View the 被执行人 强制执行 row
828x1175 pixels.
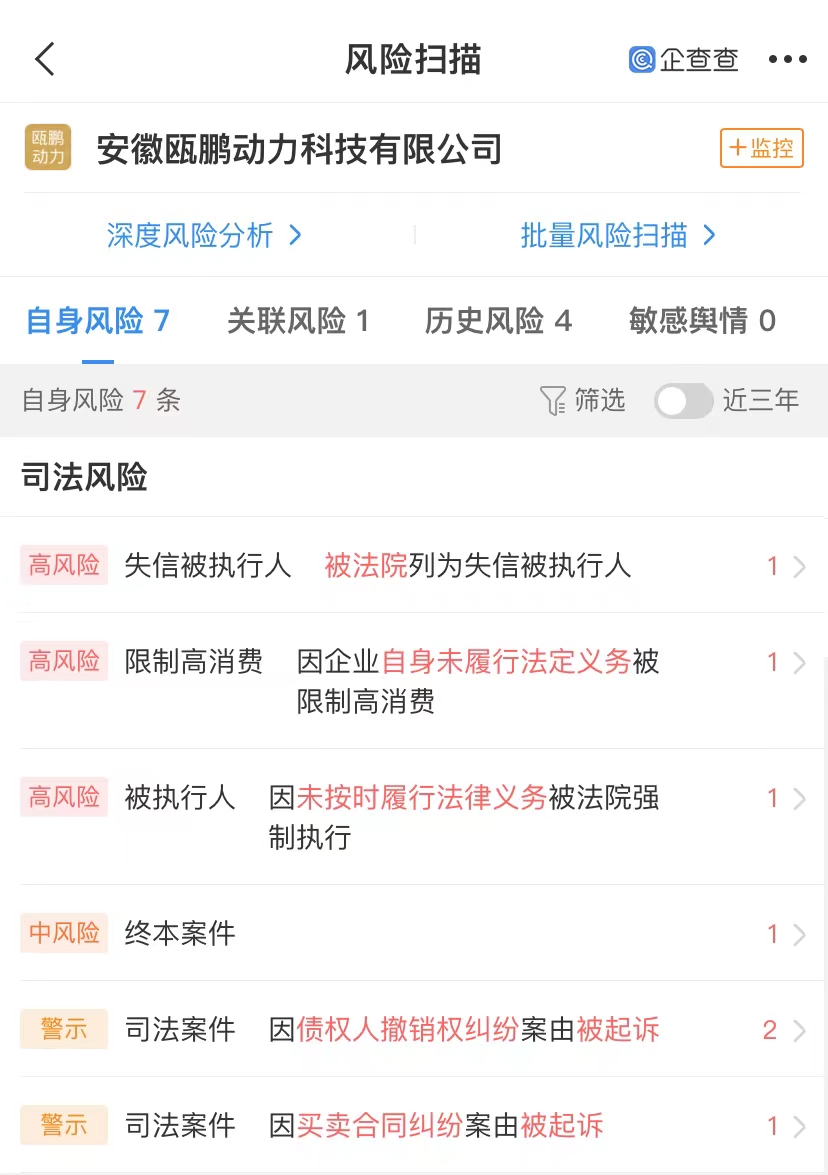tap(414, 817)
